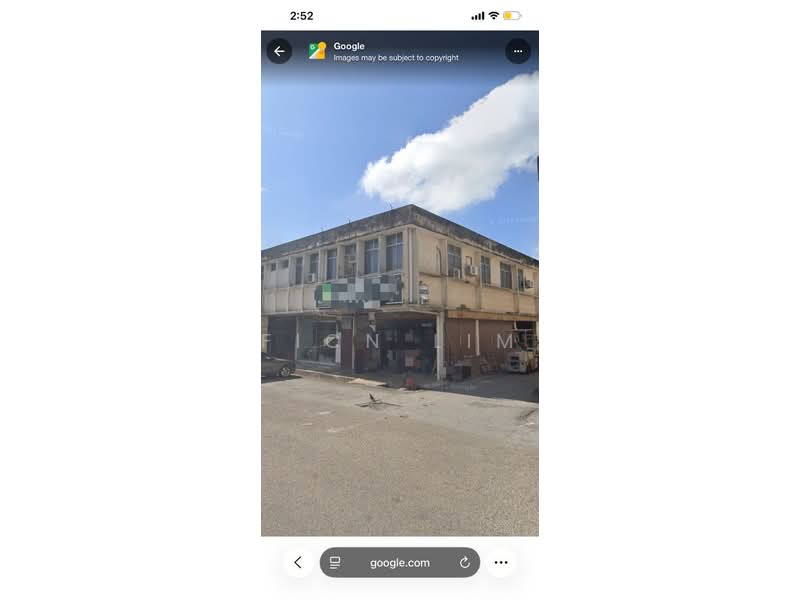Image resolution: width=800 pixels, height=600 pixels.
Task: Open the photo viewer overflow menu
Action: coord(518,51)
